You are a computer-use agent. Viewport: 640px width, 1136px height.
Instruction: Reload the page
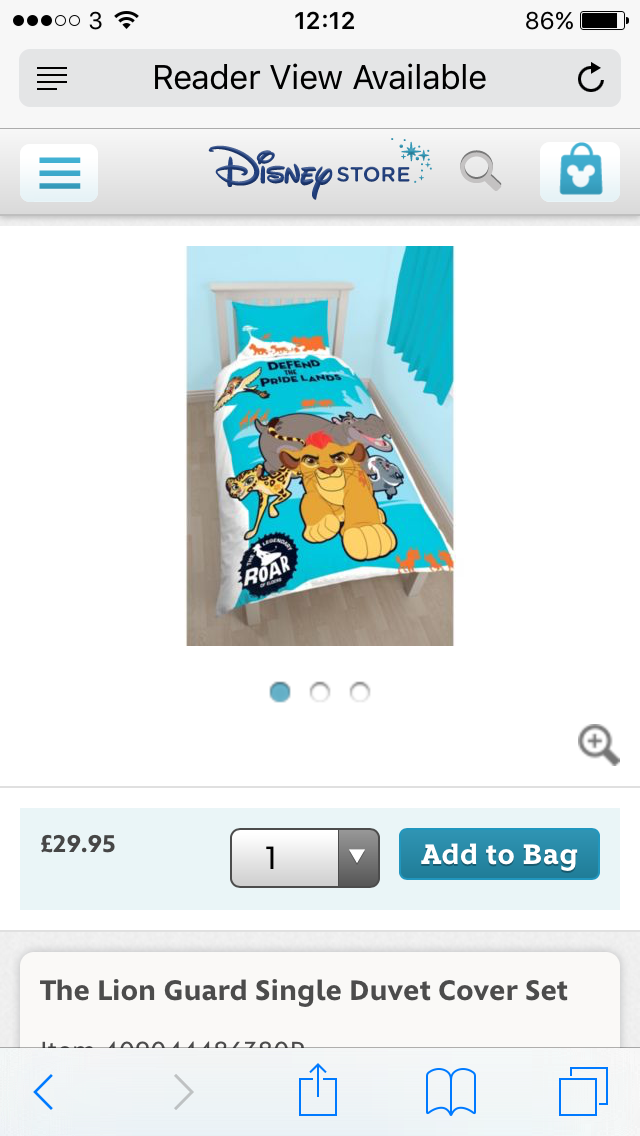coord(591,78)
